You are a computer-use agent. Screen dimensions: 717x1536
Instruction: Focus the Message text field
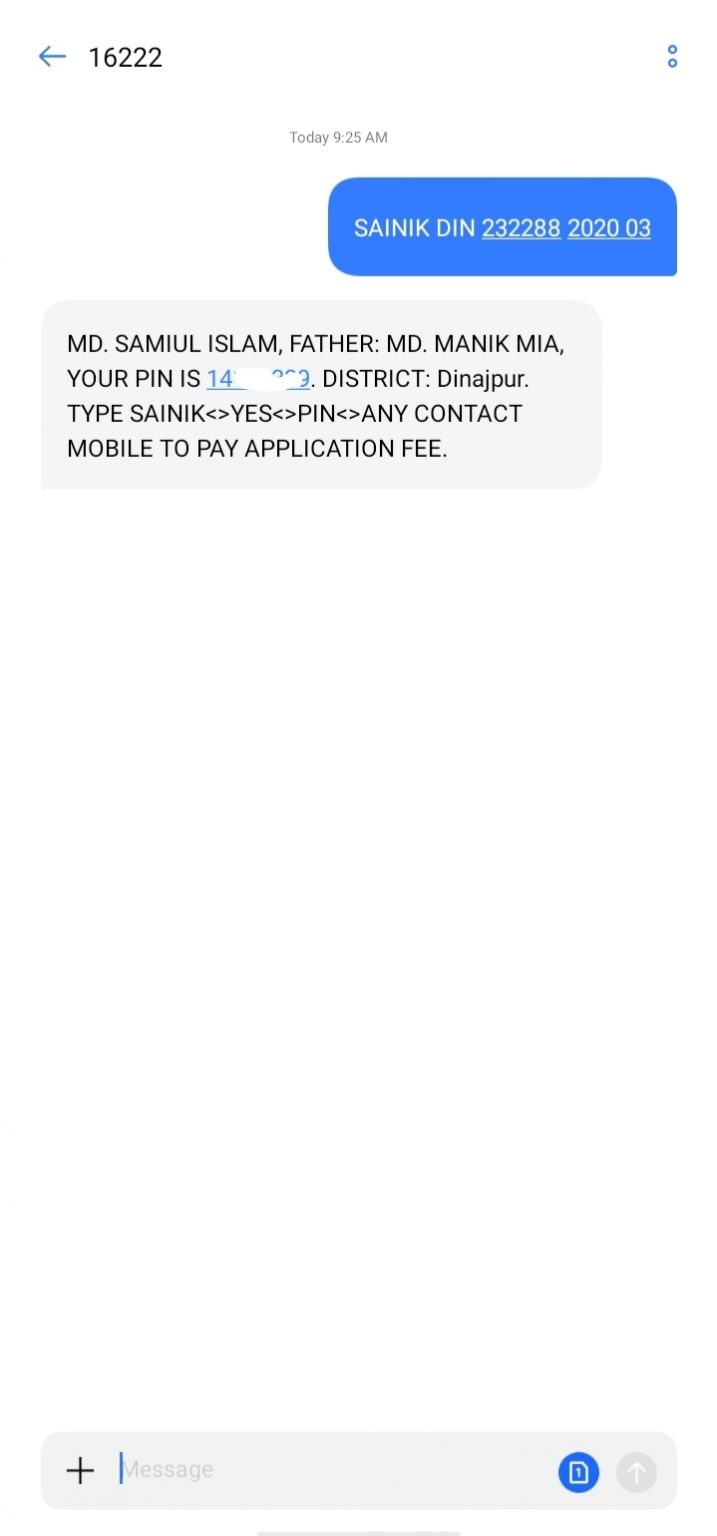pos(330,1470)
